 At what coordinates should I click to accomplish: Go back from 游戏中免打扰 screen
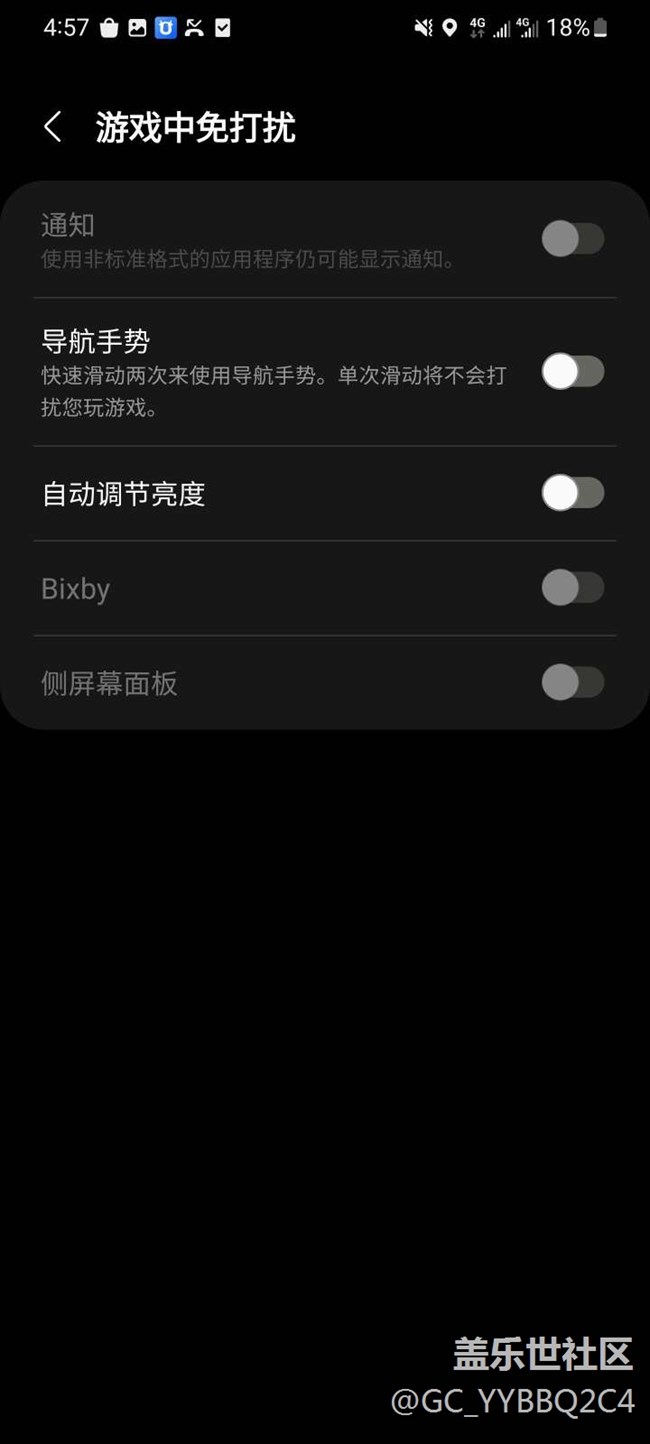point(53,128)
